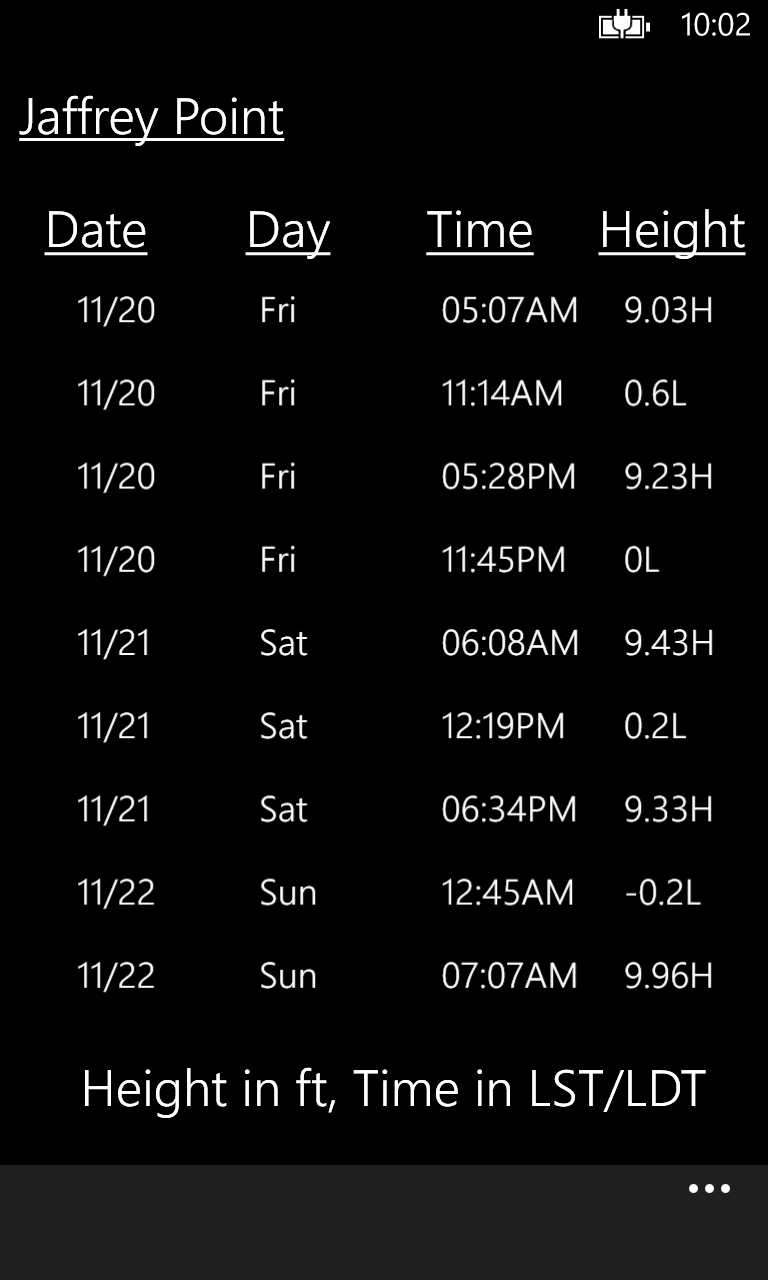Open the app bar ellipsis menu
This screenshot has height=1280, width=768.
[x=709, y=1189]
